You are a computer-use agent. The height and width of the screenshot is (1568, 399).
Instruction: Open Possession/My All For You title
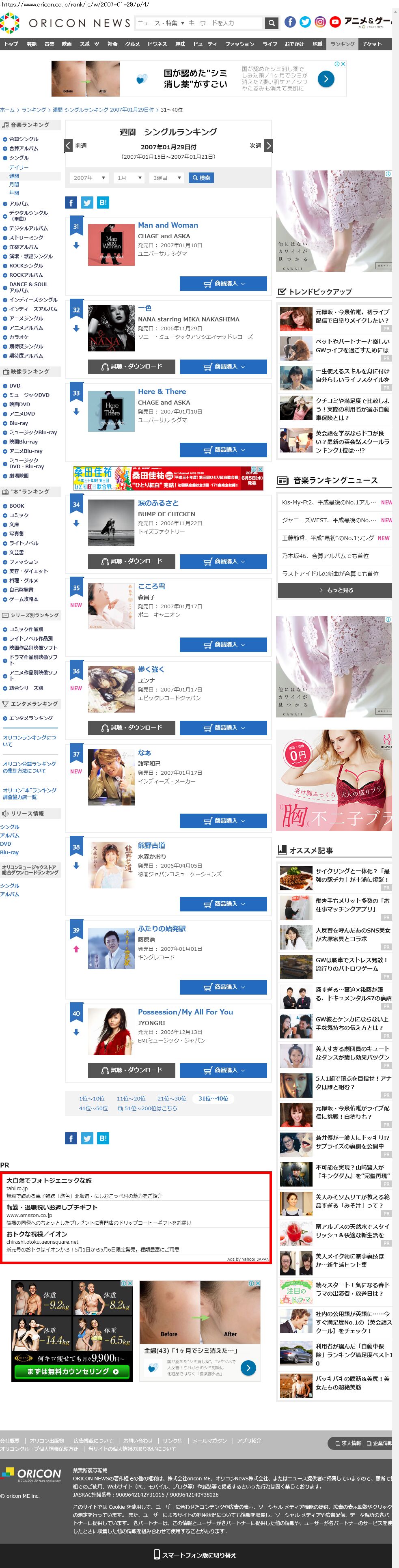tap(185, 1012)
